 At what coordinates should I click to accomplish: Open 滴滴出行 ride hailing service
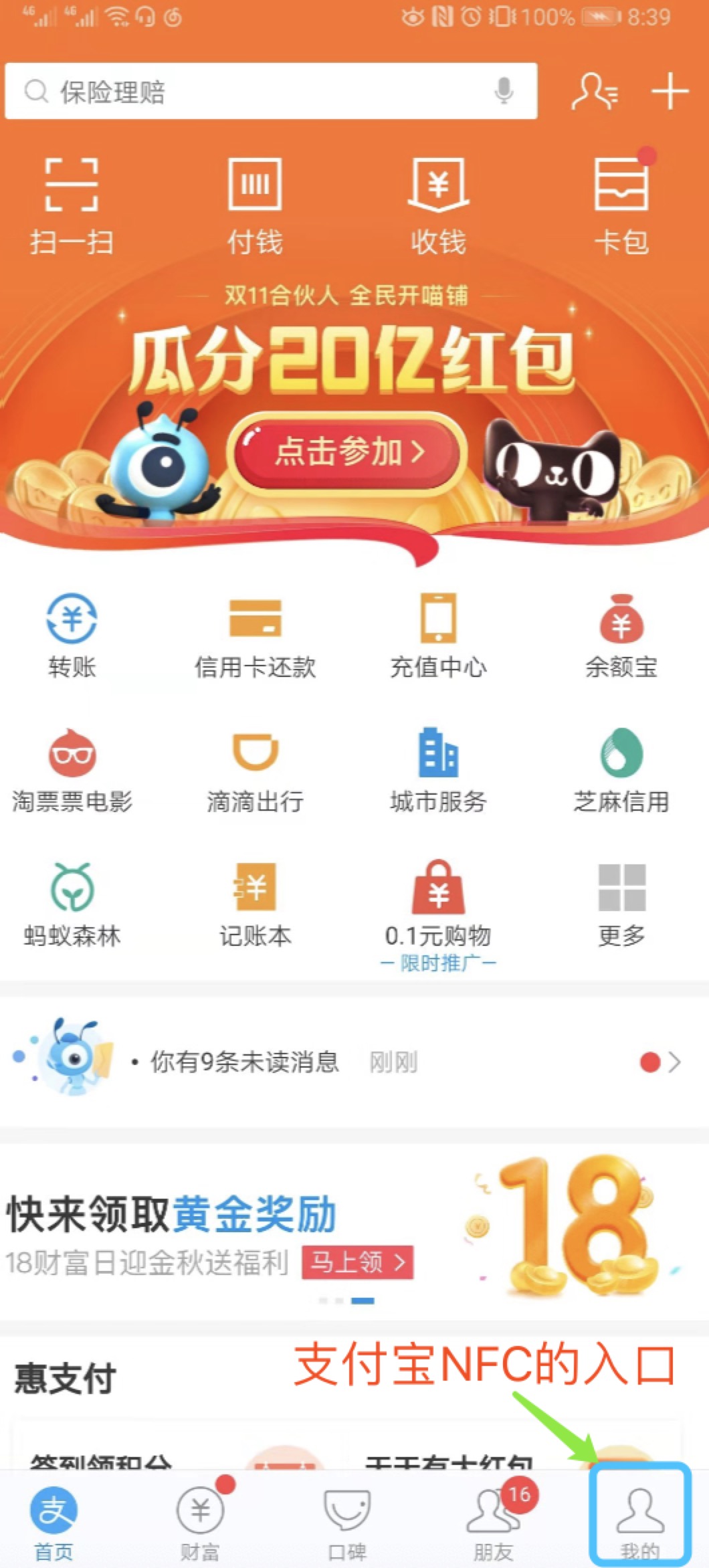(254, 769)
